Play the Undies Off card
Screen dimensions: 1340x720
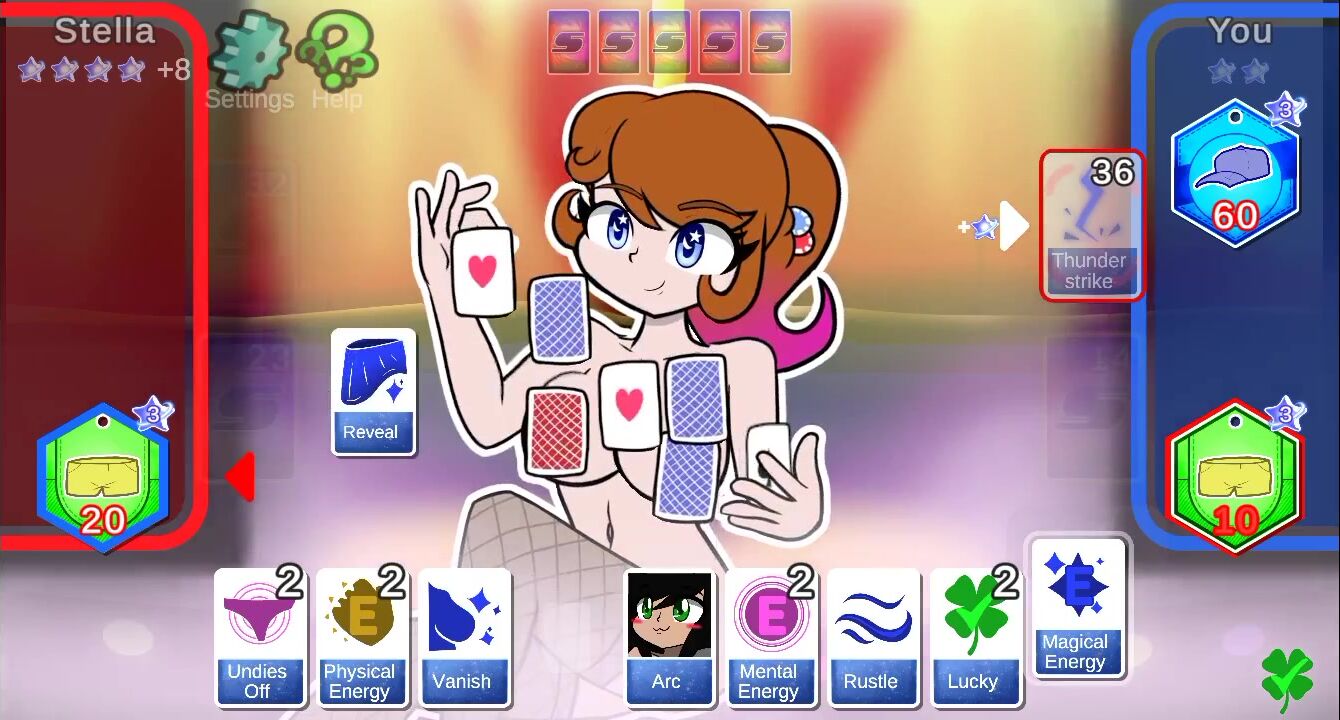pos(258,638)
